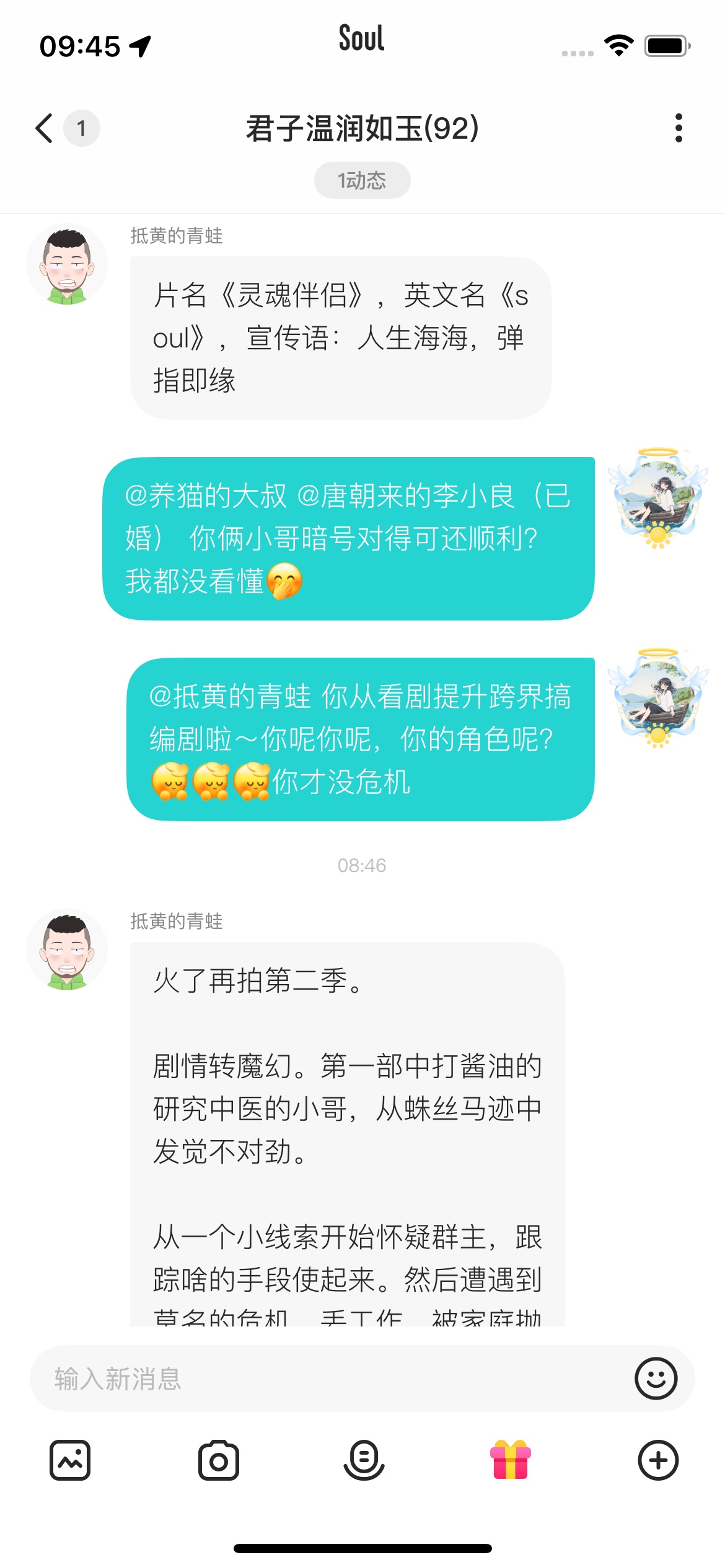
Task: Go back from the group chat
Action: pyautogui.click(x=45, y=128)
